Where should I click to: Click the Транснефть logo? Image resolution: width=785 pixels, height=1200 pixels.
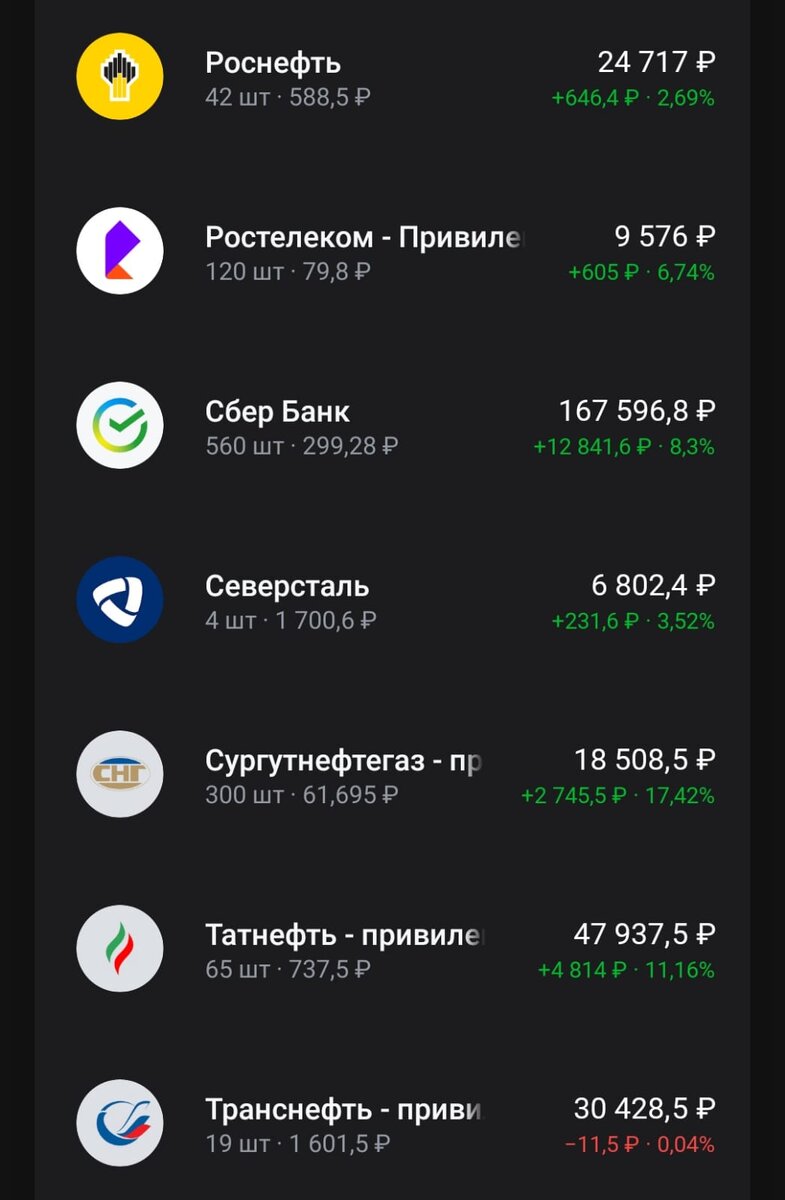point(118,1122)
